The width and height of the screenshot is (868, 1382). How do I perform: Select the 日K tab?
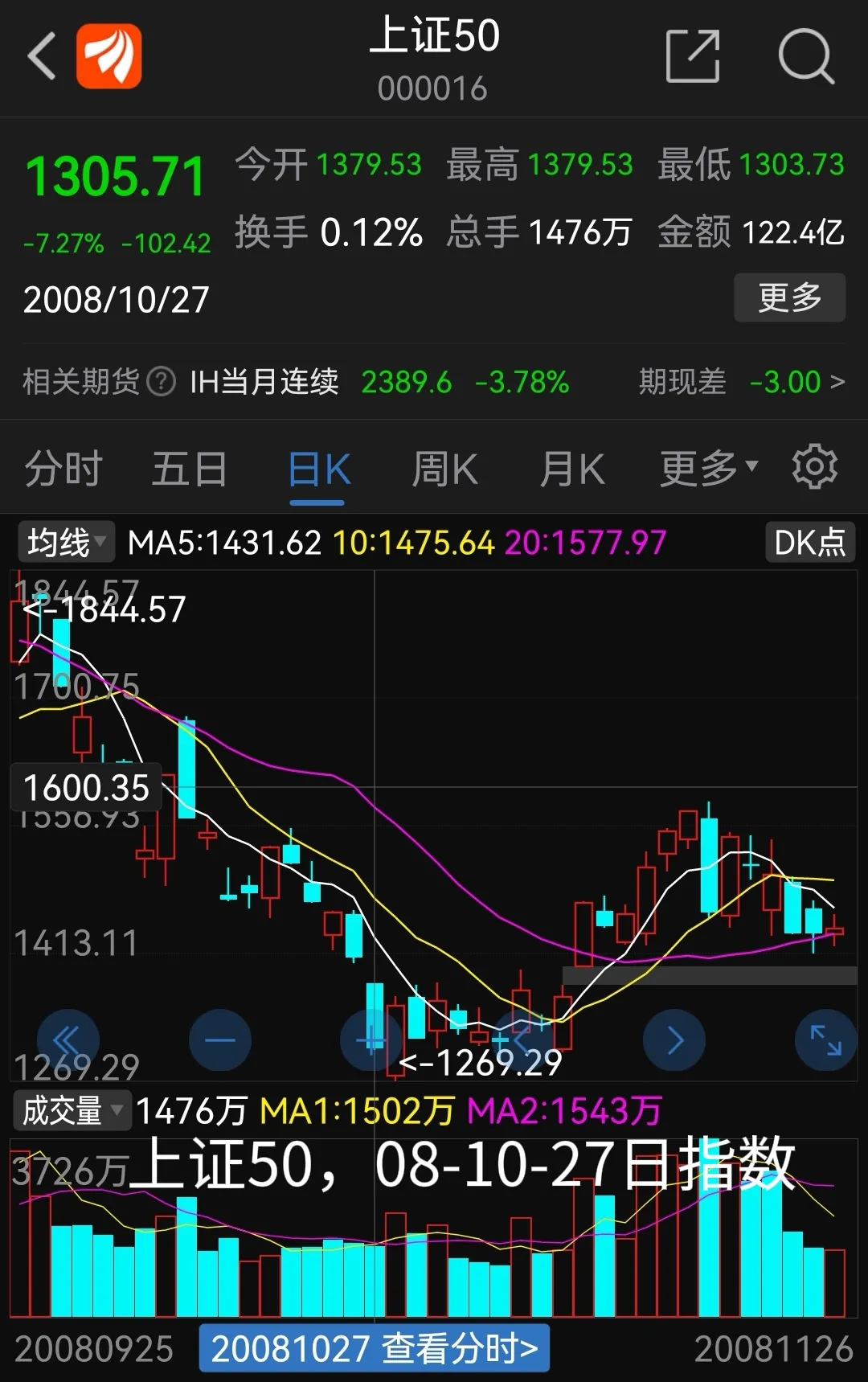[x=318, y=469]
